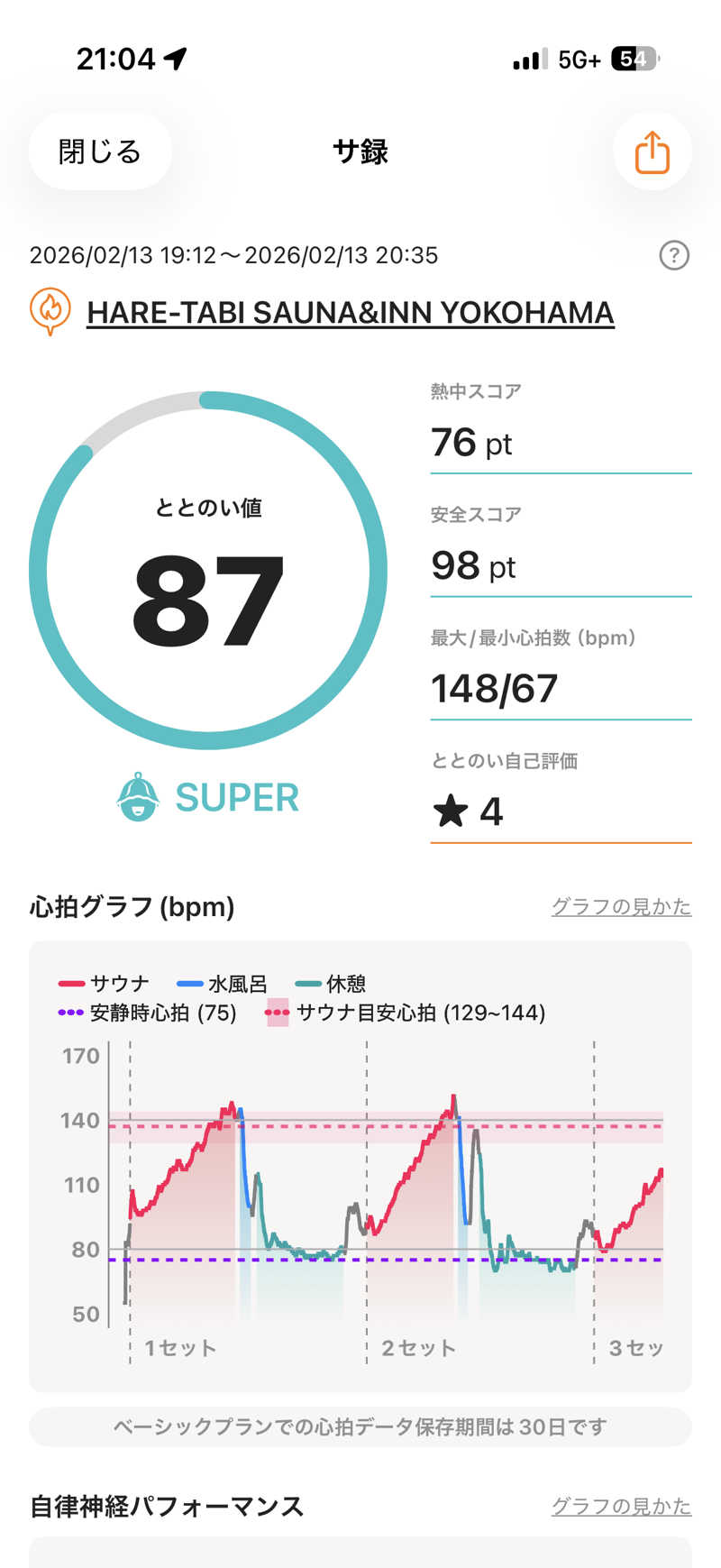This screenshot has height=1568, width=721.
Task: Open グラフの見かた beside 心拍グラフ
Action: [x=621, y=906]
